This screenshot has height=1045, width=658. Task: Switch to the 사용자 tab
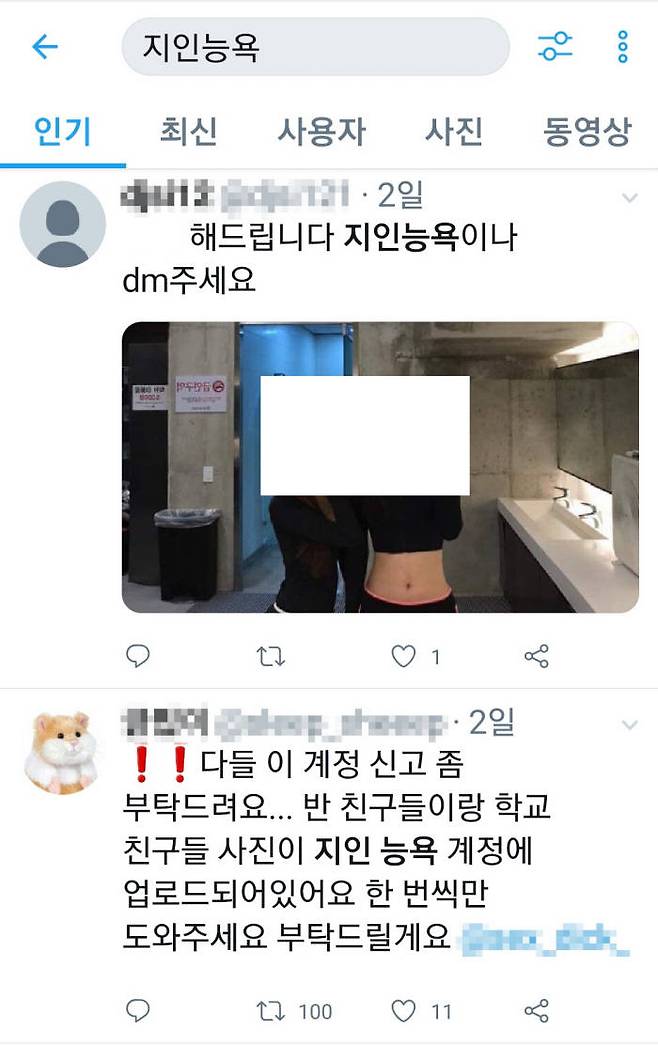[321, 131]
